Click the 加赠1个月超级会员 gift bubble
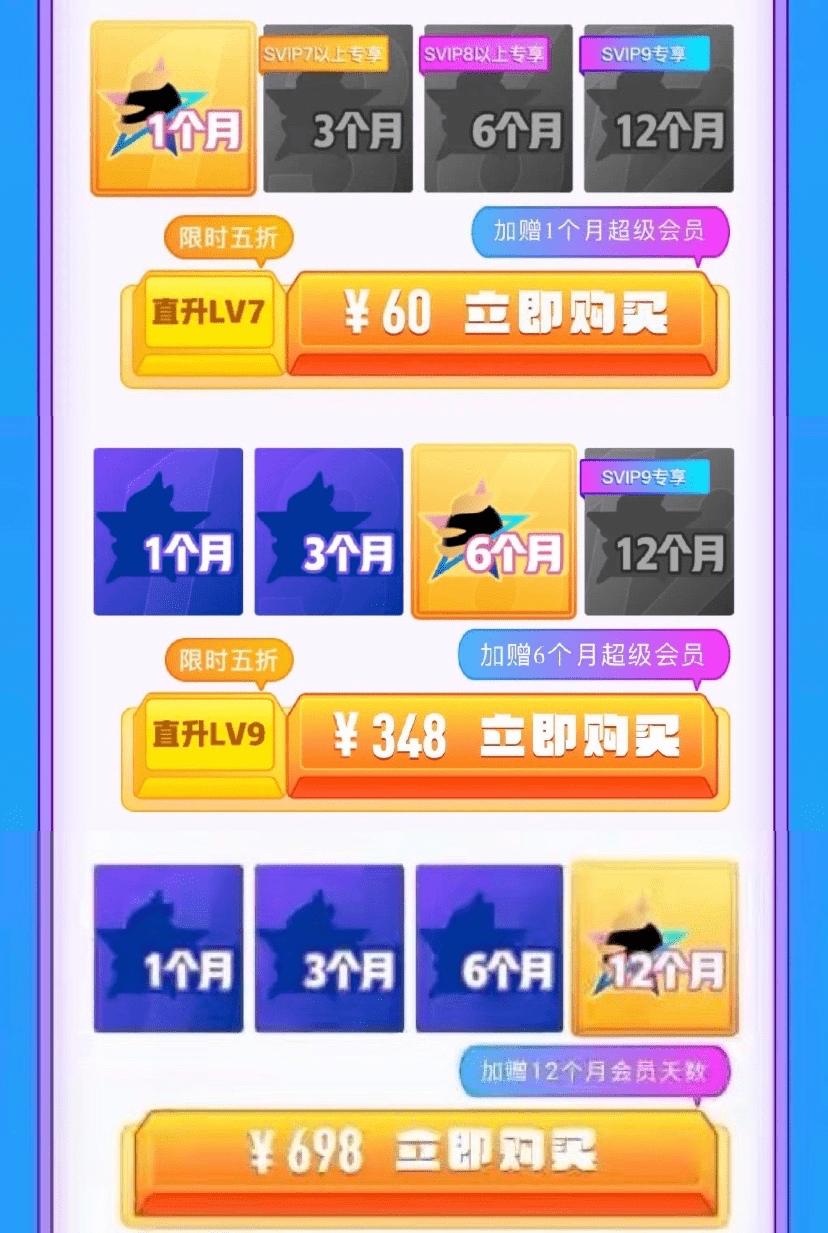Image resolution: width=828 pixels, height=1233 pixels. (x=599, y=232)
